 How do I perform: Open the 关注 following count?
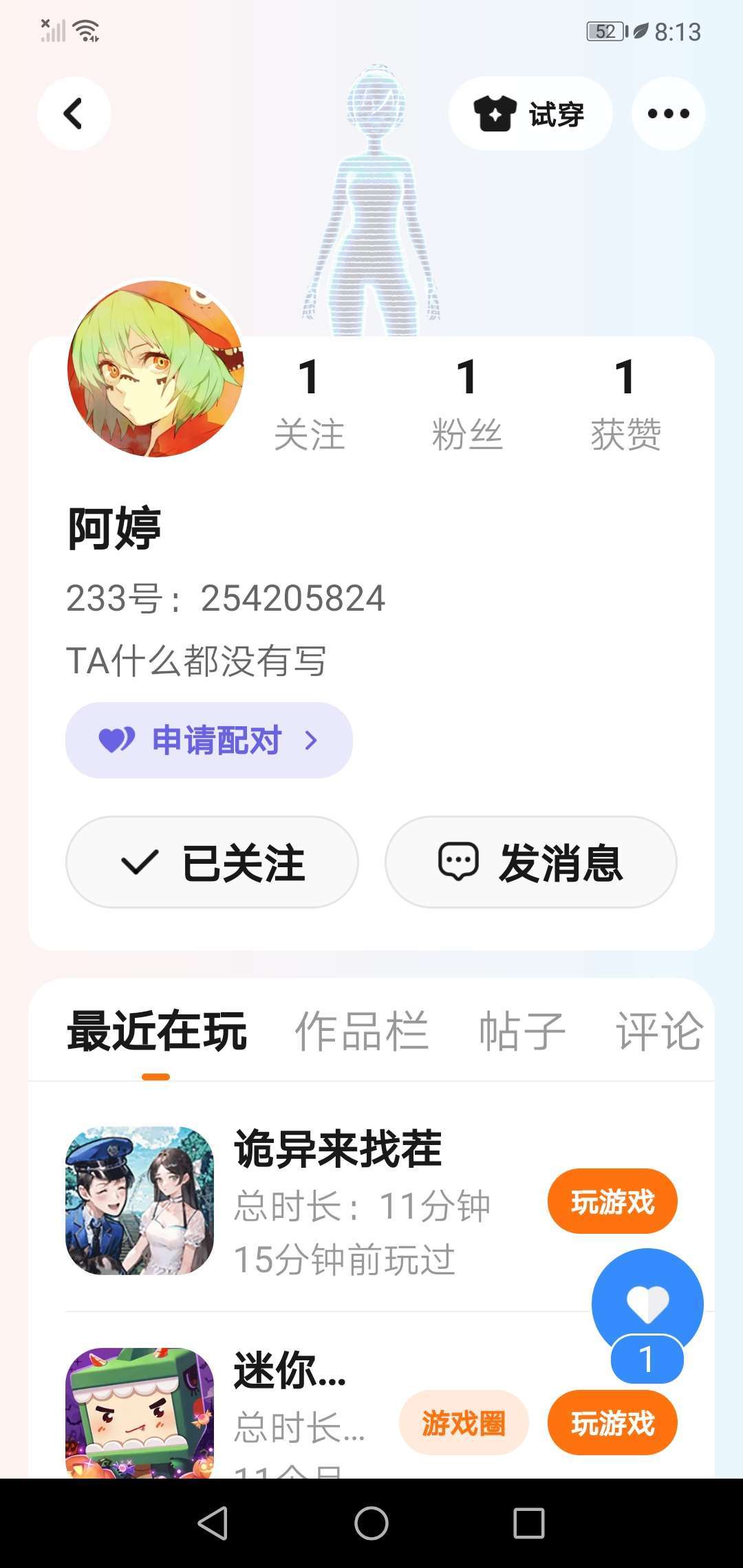[x=309, y=404]
